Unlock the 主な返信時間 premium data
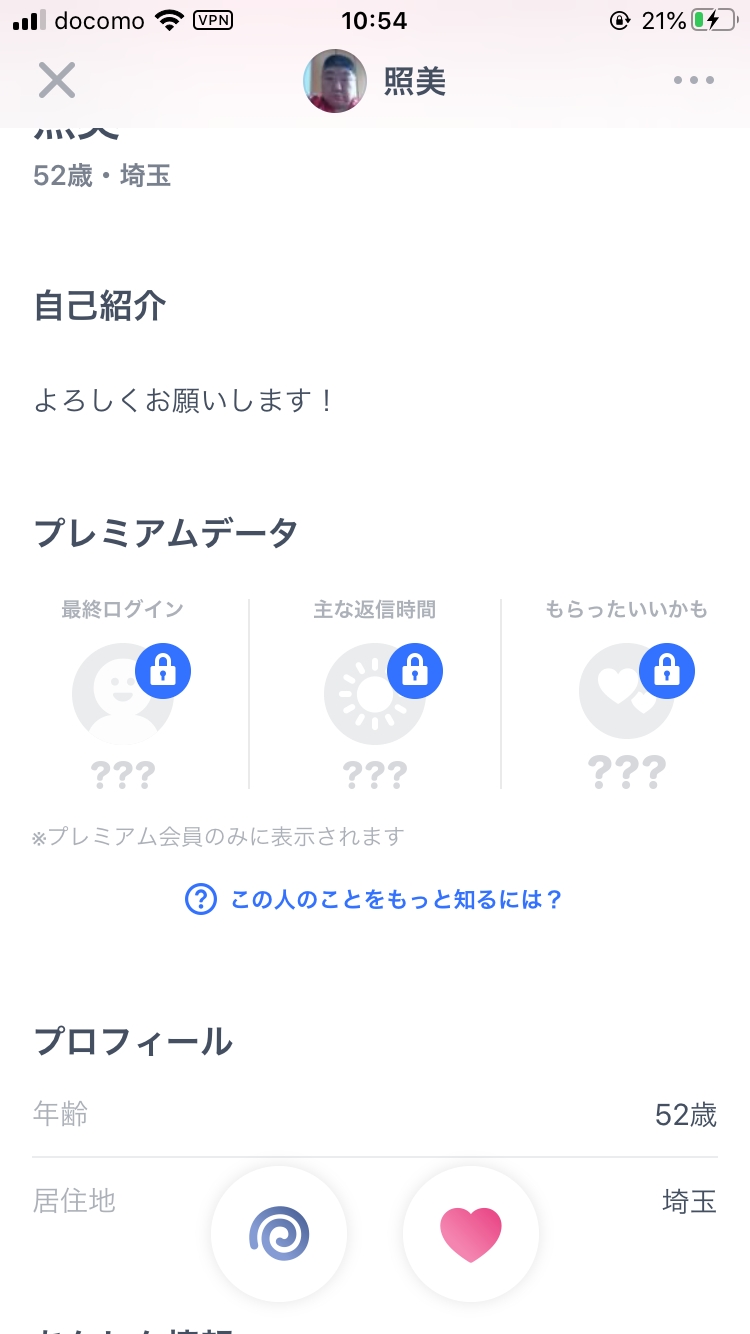 415,671
